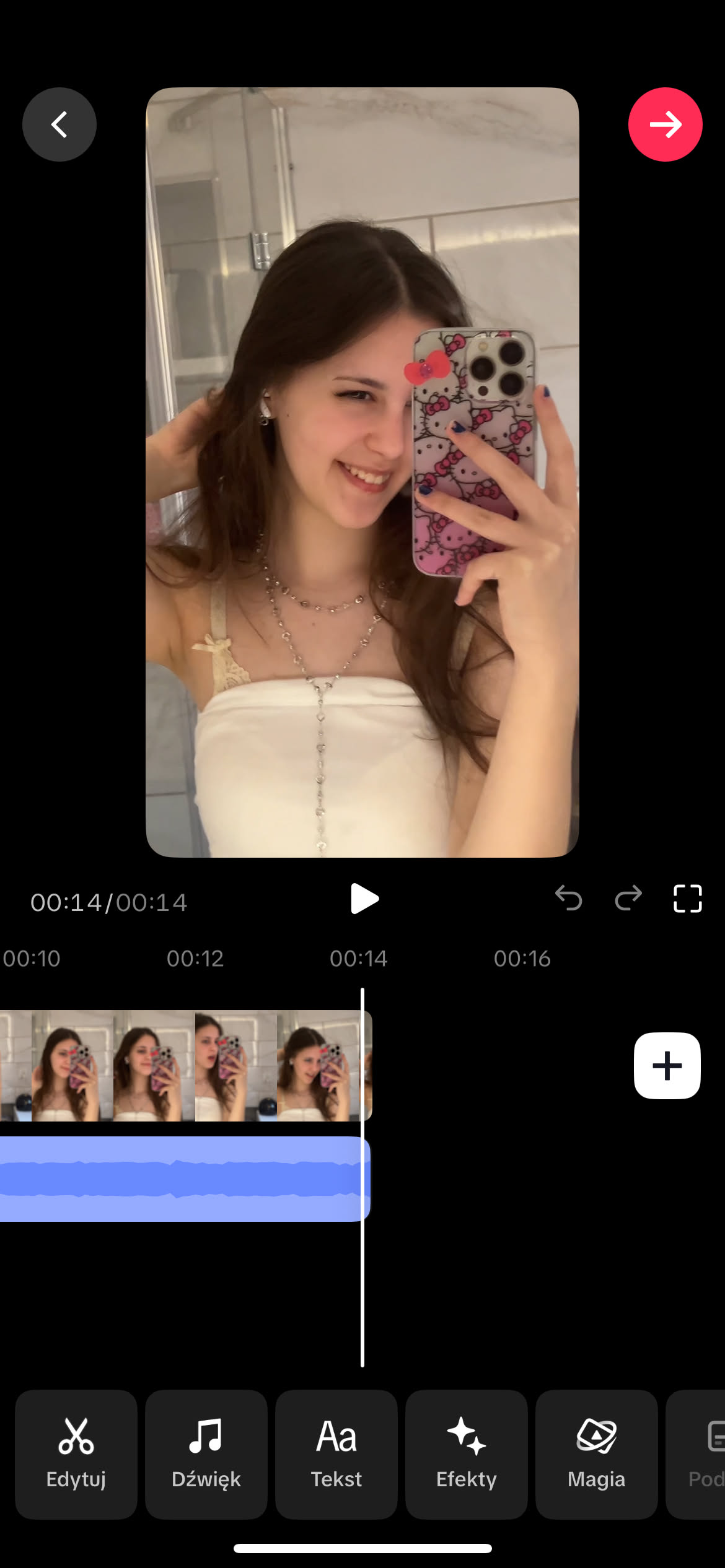Proceed with the red next arrow
This screenshot has width=725, height=1568.
665,124
